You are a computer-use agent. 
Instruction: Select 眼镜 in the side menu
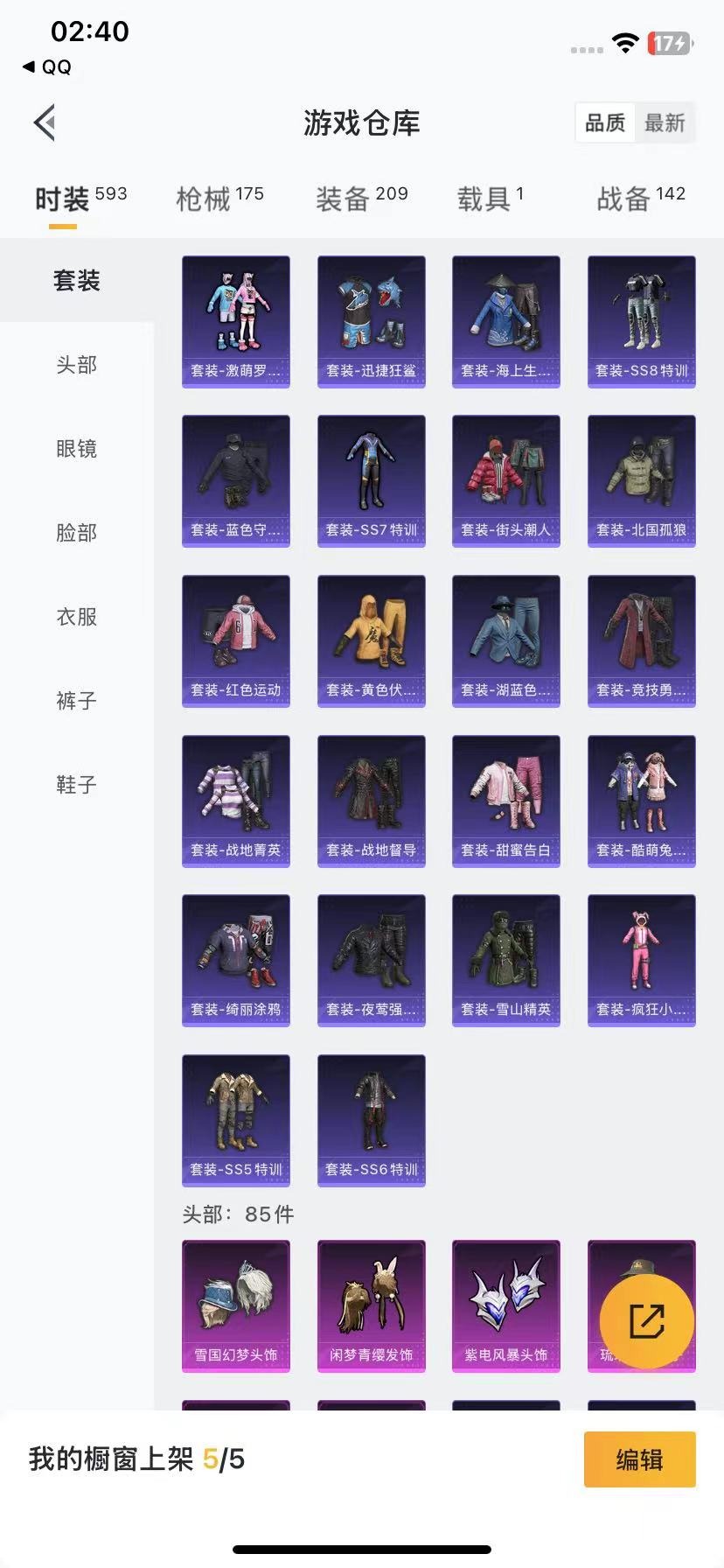tap(76, 449)
